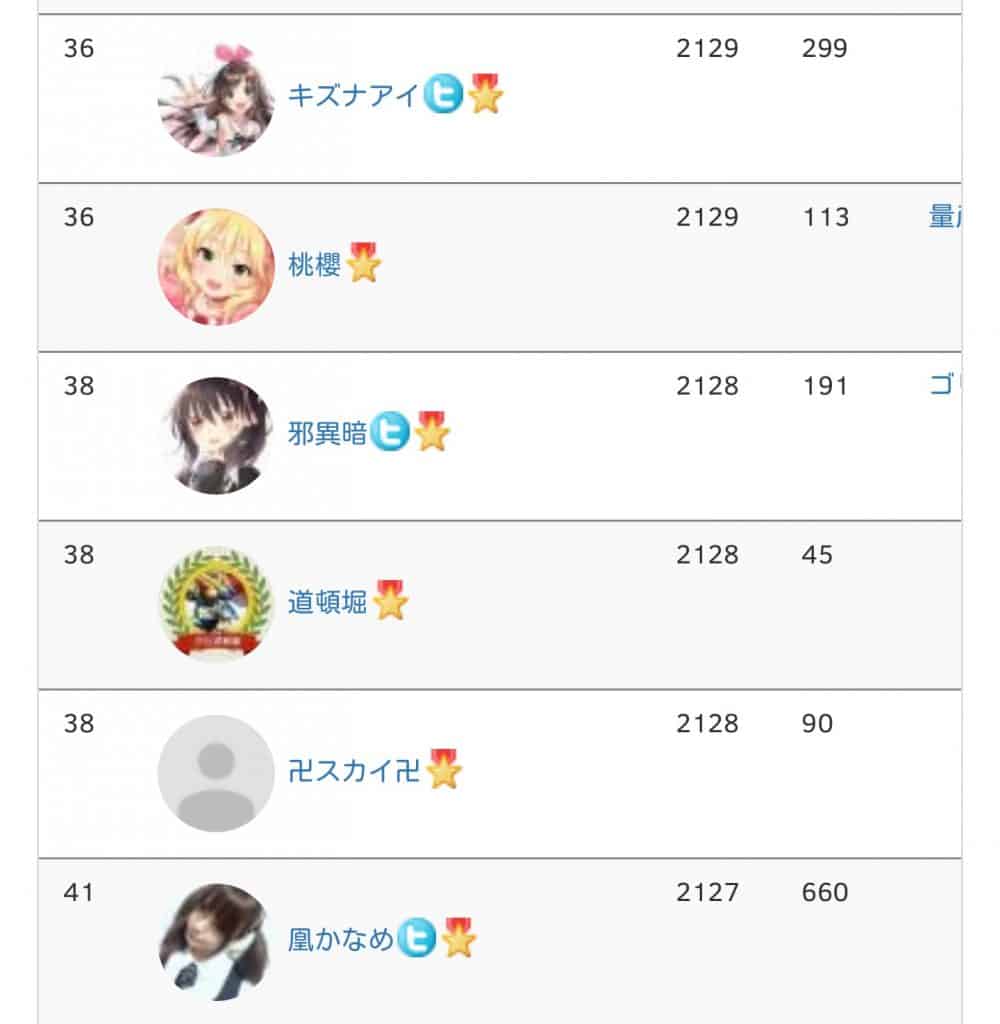
Task: Open 凰かなめ's profile link
Action: click(x=340, y=940)
